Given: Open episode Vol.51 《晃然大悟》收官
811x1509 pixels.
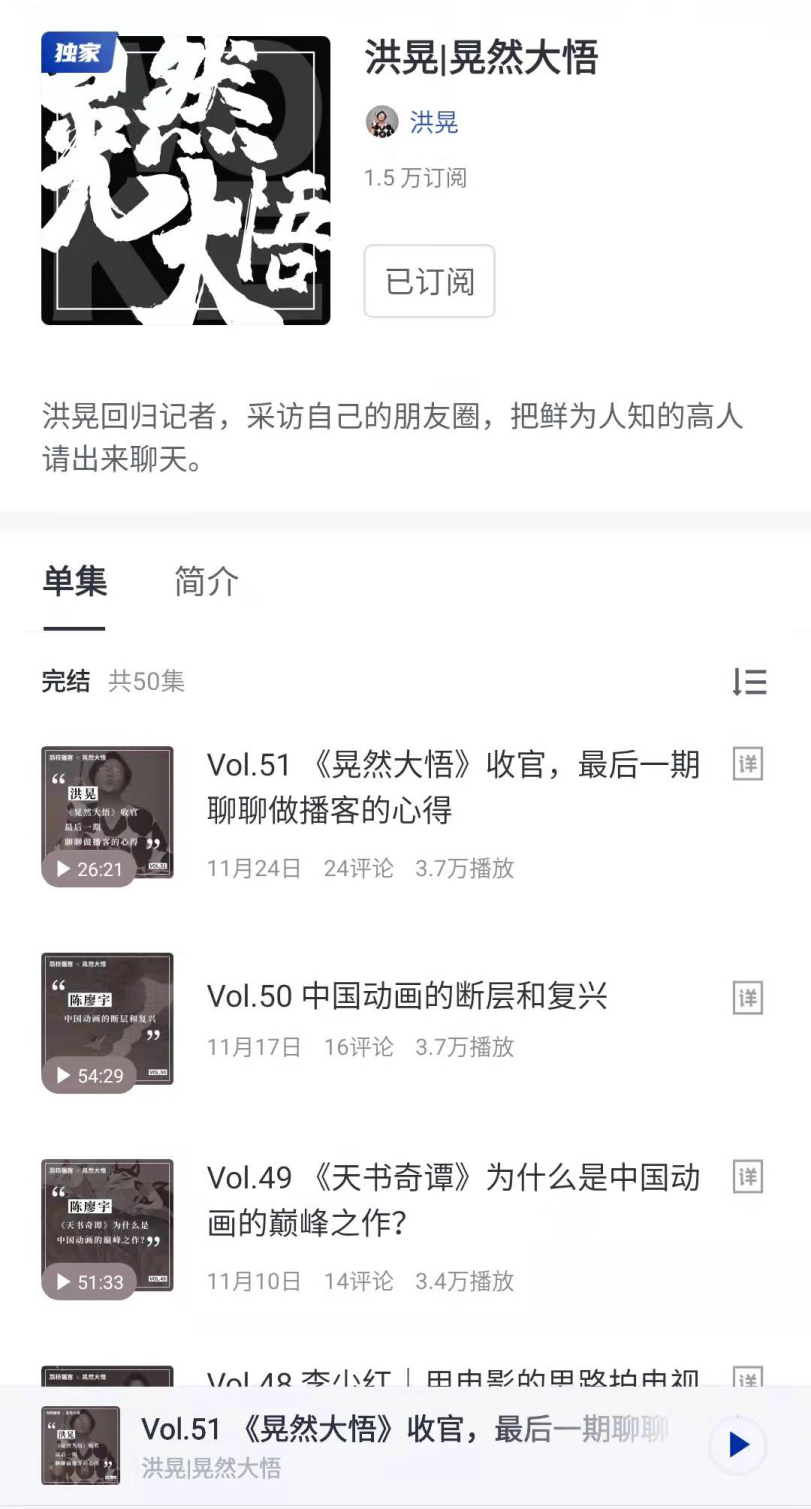Looking at the screenshot, I should click(452, 787).
